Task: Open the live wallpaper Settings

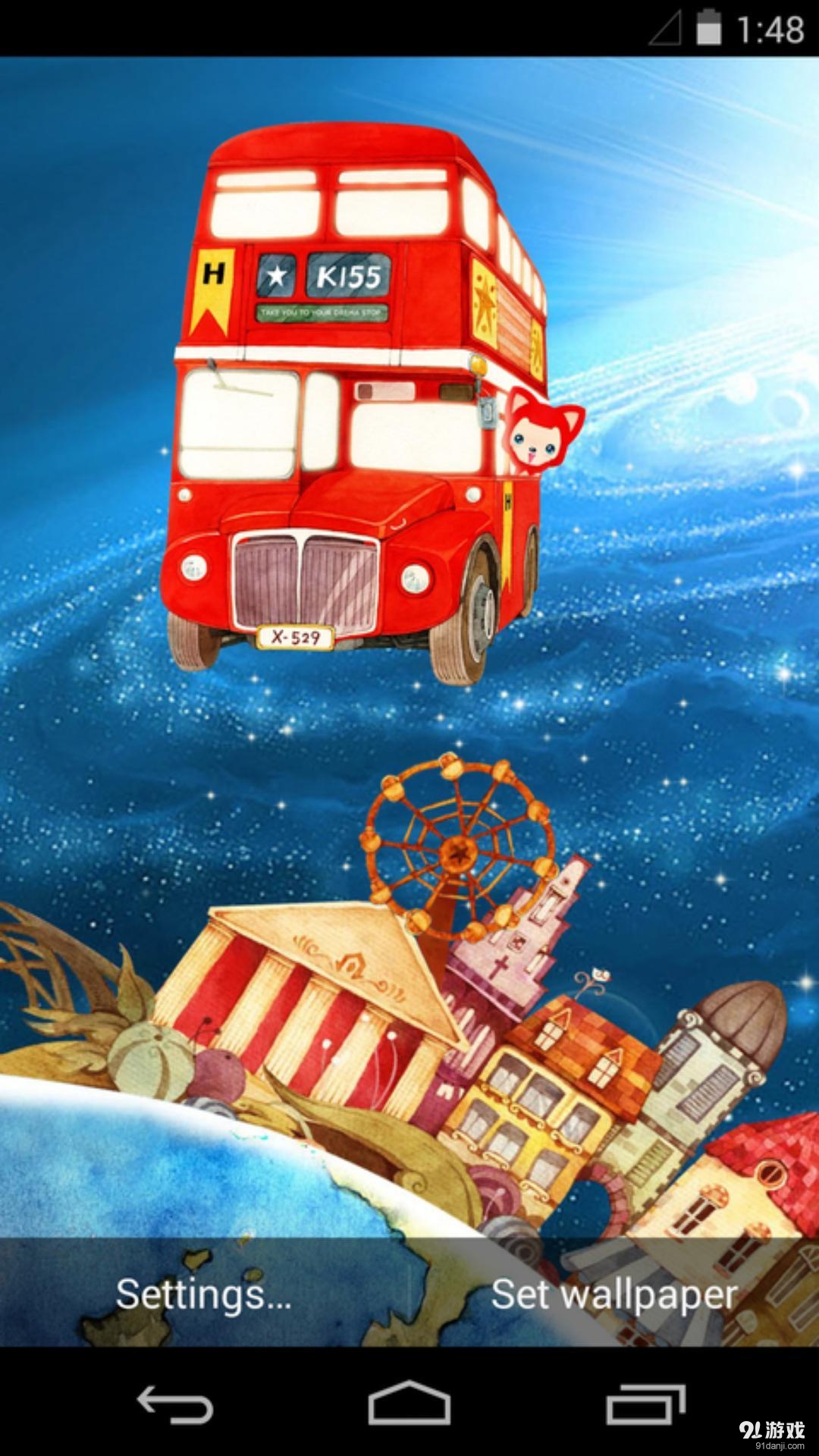Action: (203, 1294)
